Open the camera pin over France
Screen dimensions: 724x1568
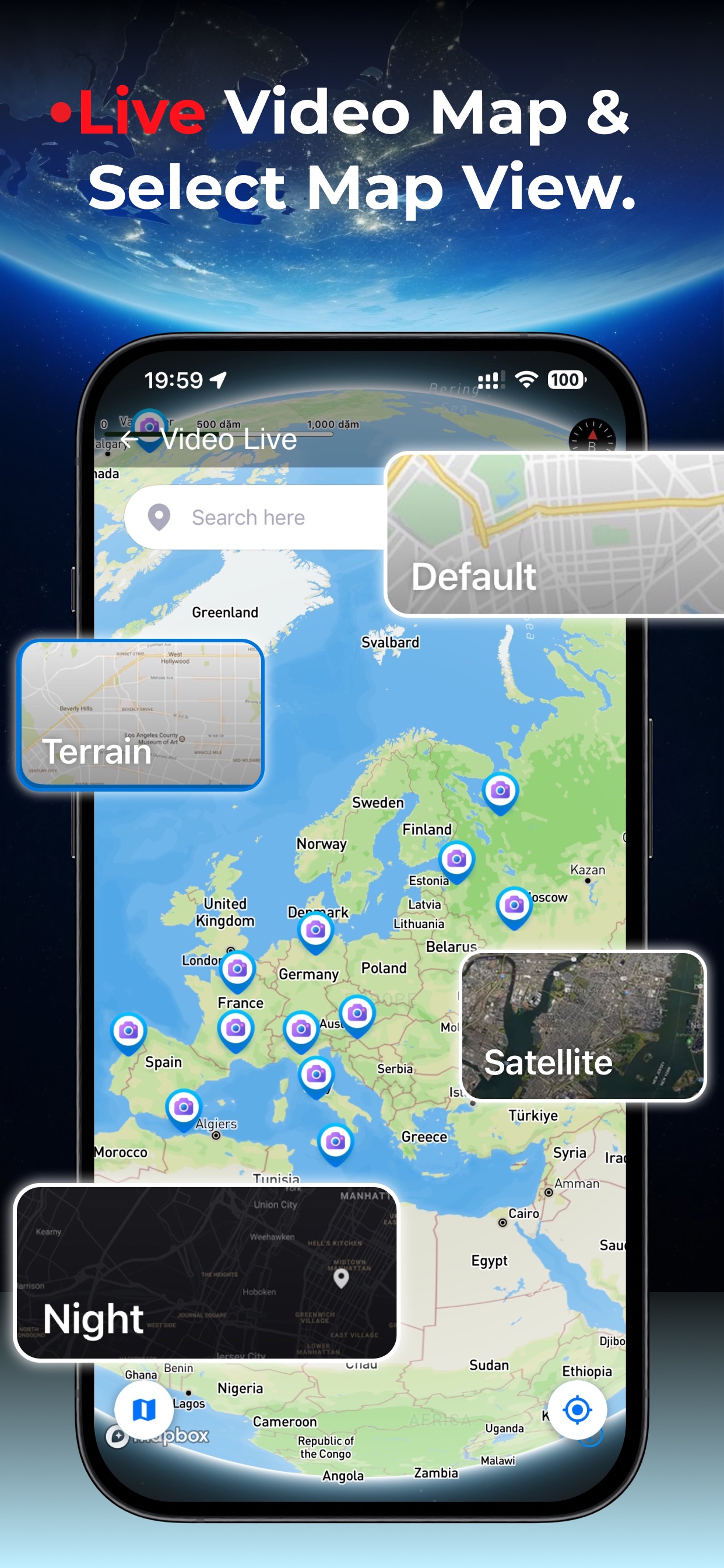[x=237, y=1026]
